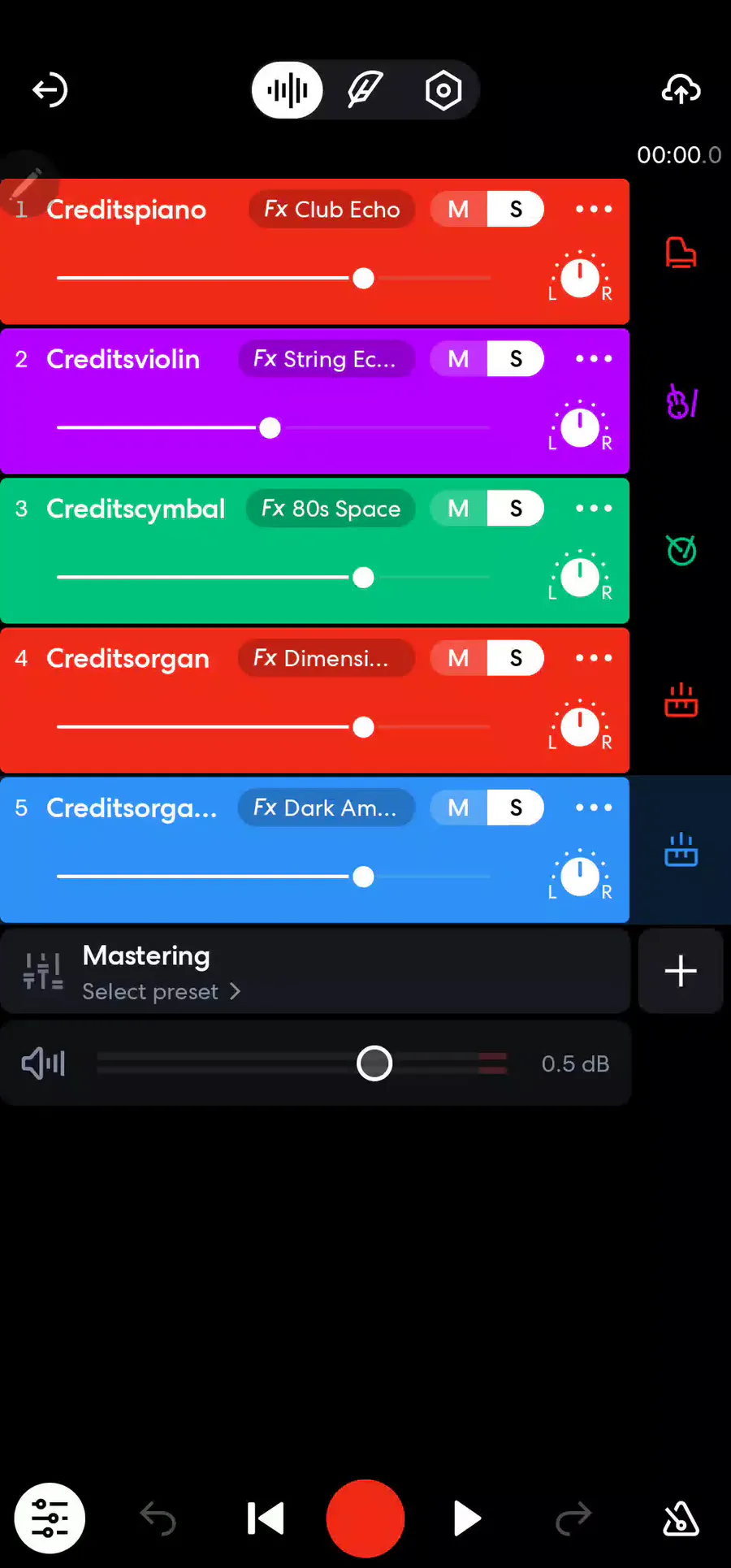This screenshot has height=1568, width=731.
Task: Tap the piano instrument icon for track one
Action: tap(681, 253)
